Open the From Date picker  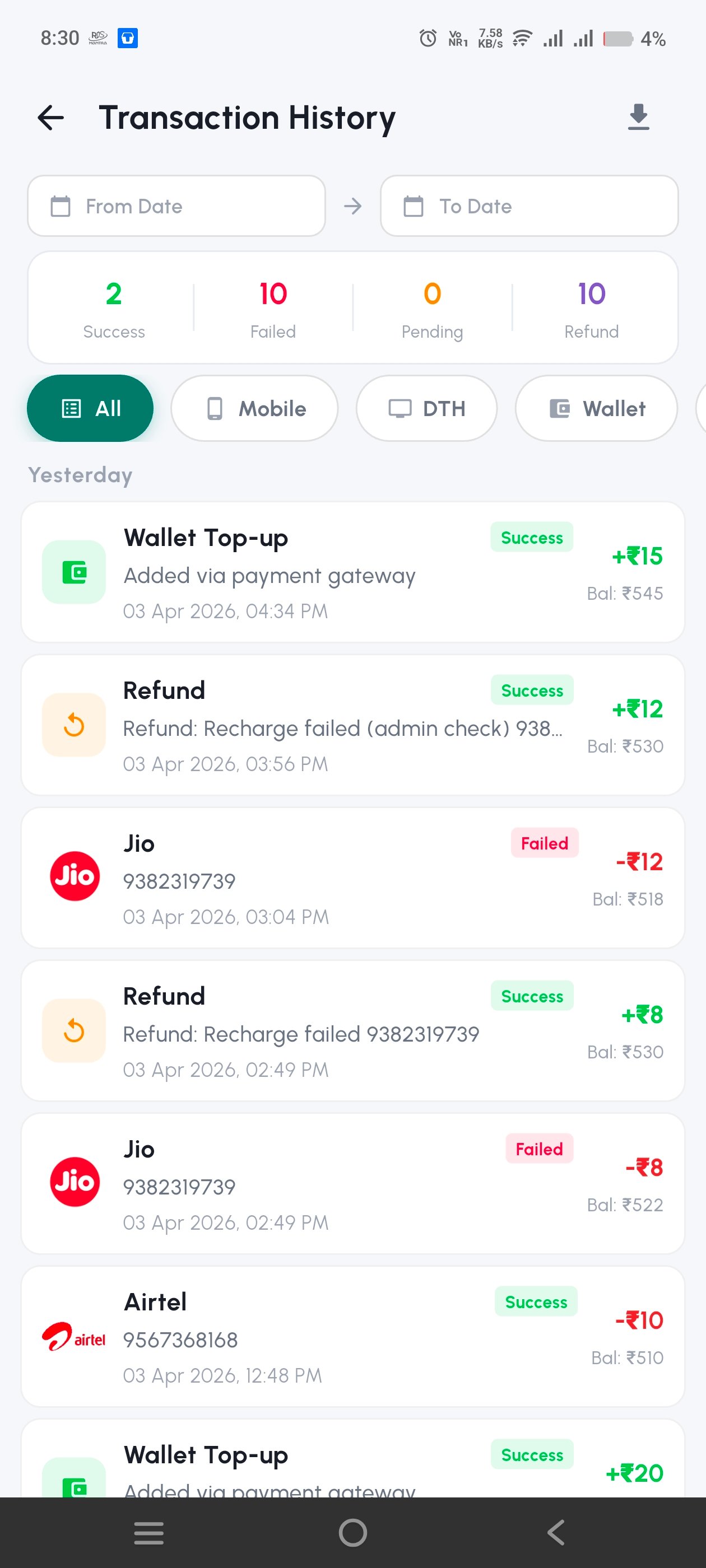tap(176, 206)
